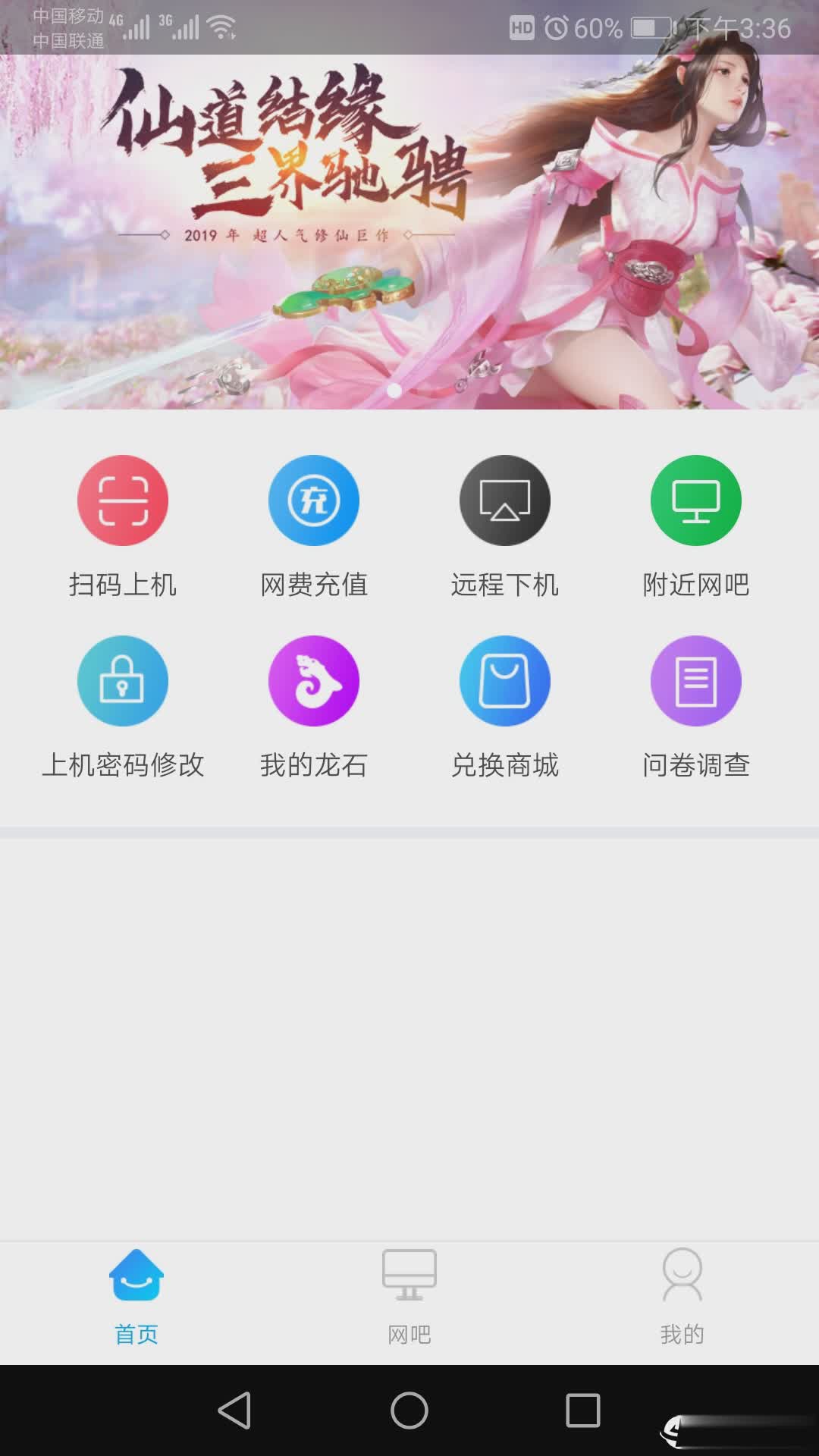Tap the 远程下机 remote logoff icon
Image resolution: width=819 pixels, height=1456 pixels.
point(505,501)
